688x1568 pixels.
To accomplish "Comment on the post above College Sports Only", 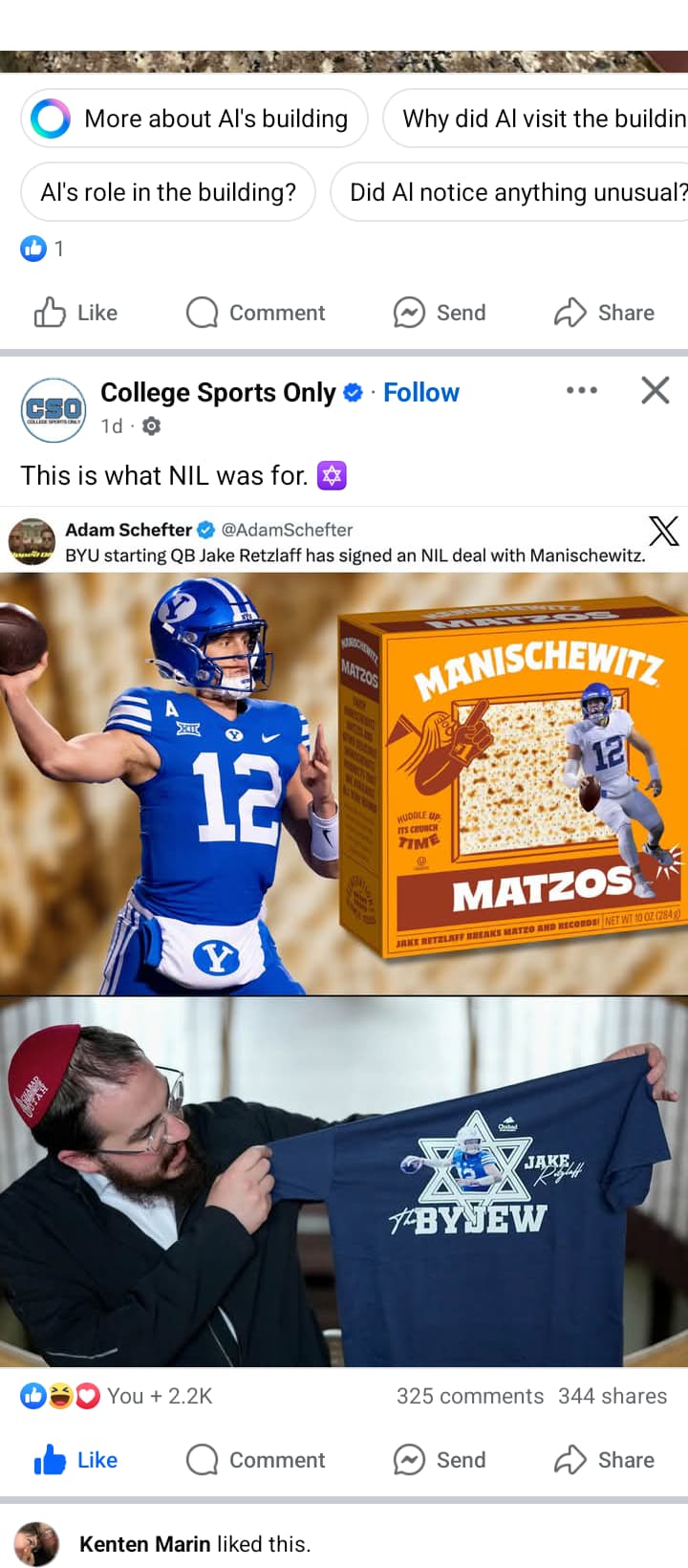I will click(255, 313).
